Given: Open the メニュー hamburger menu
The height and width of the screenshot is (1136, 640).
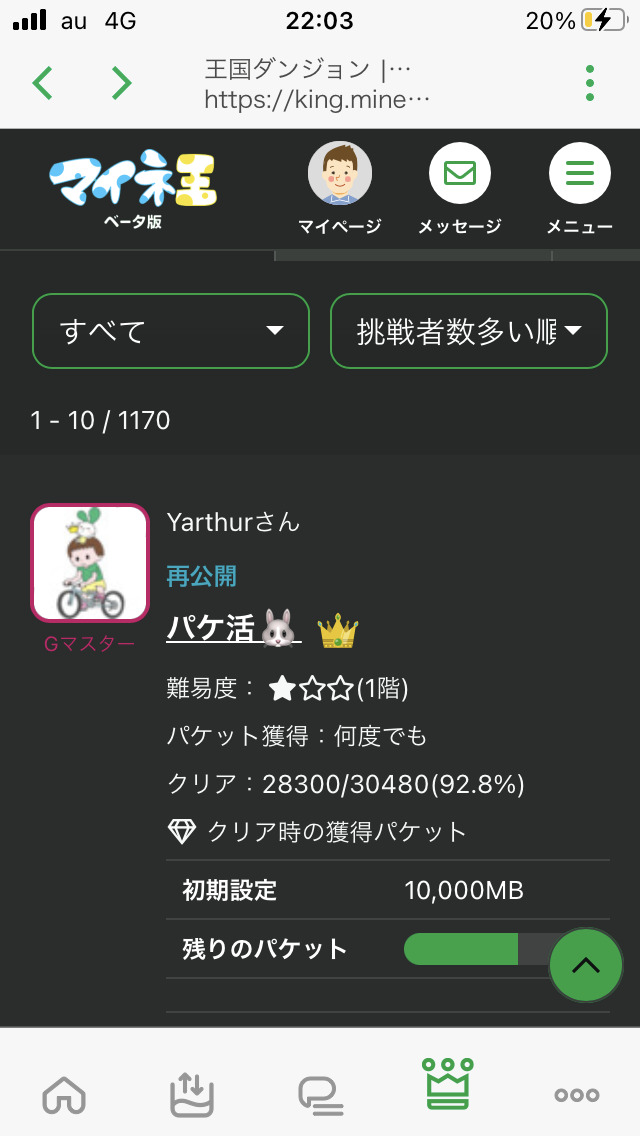Looking at the screenshot, I should point(579,188).
